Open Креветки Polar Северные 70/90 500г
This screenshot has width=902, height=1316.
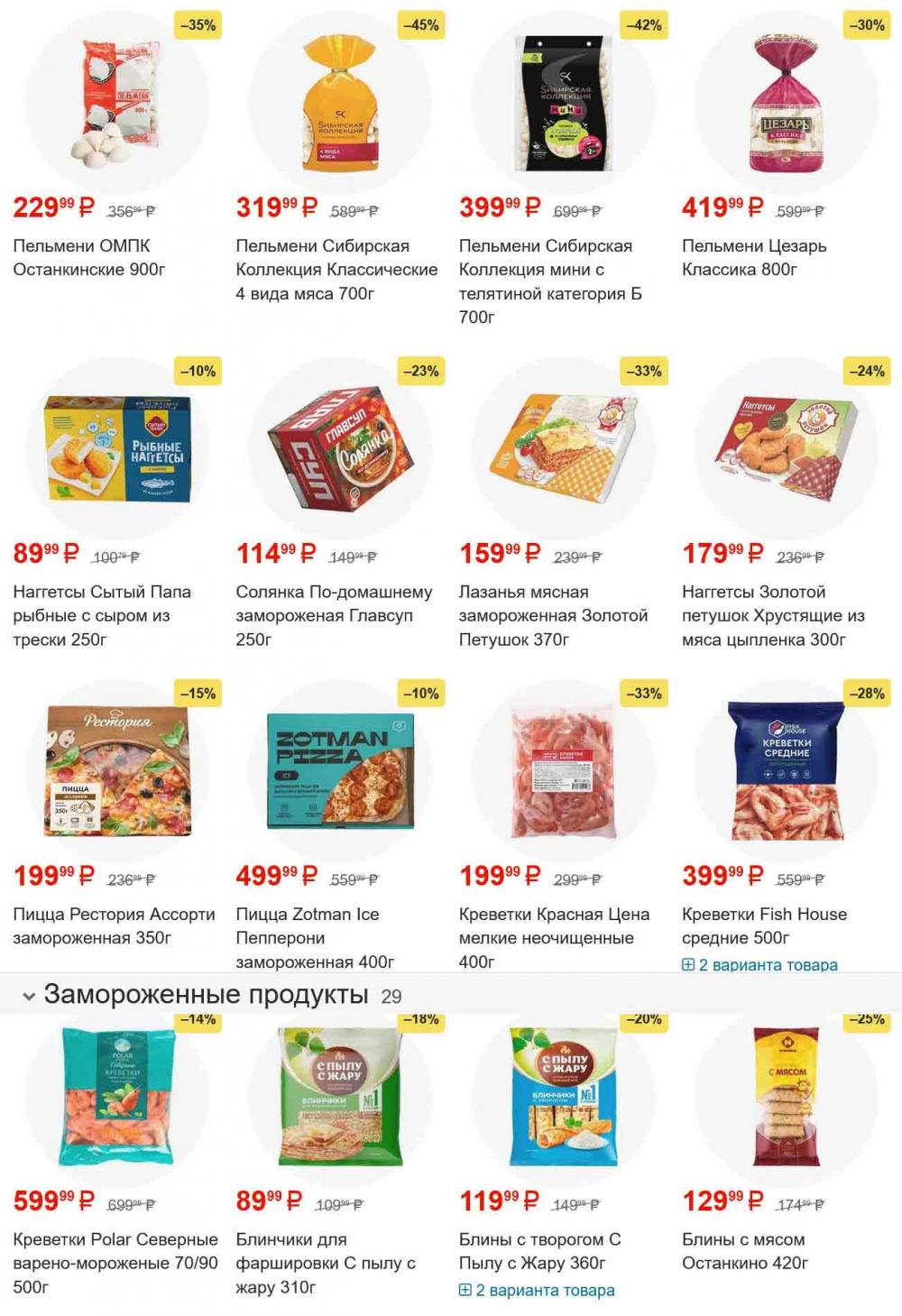coord(115,1262)
